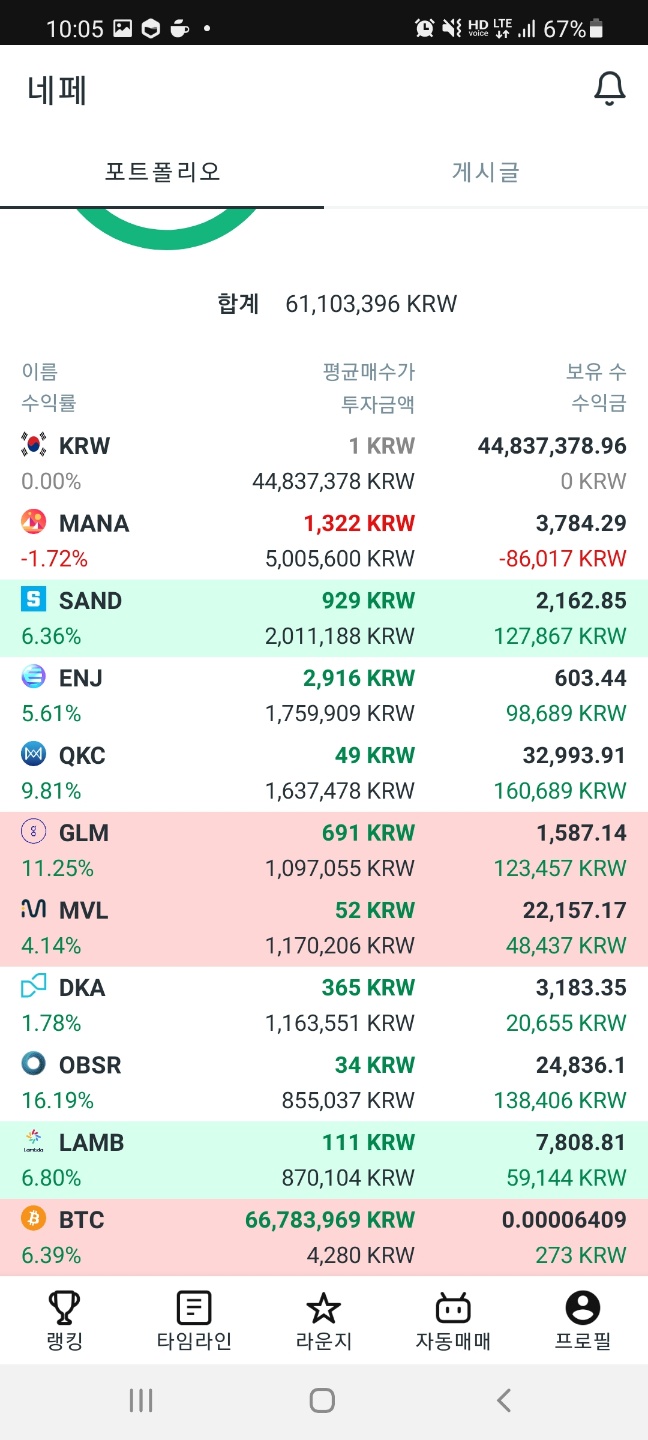View the BTC holding details

pos(324,1237)
